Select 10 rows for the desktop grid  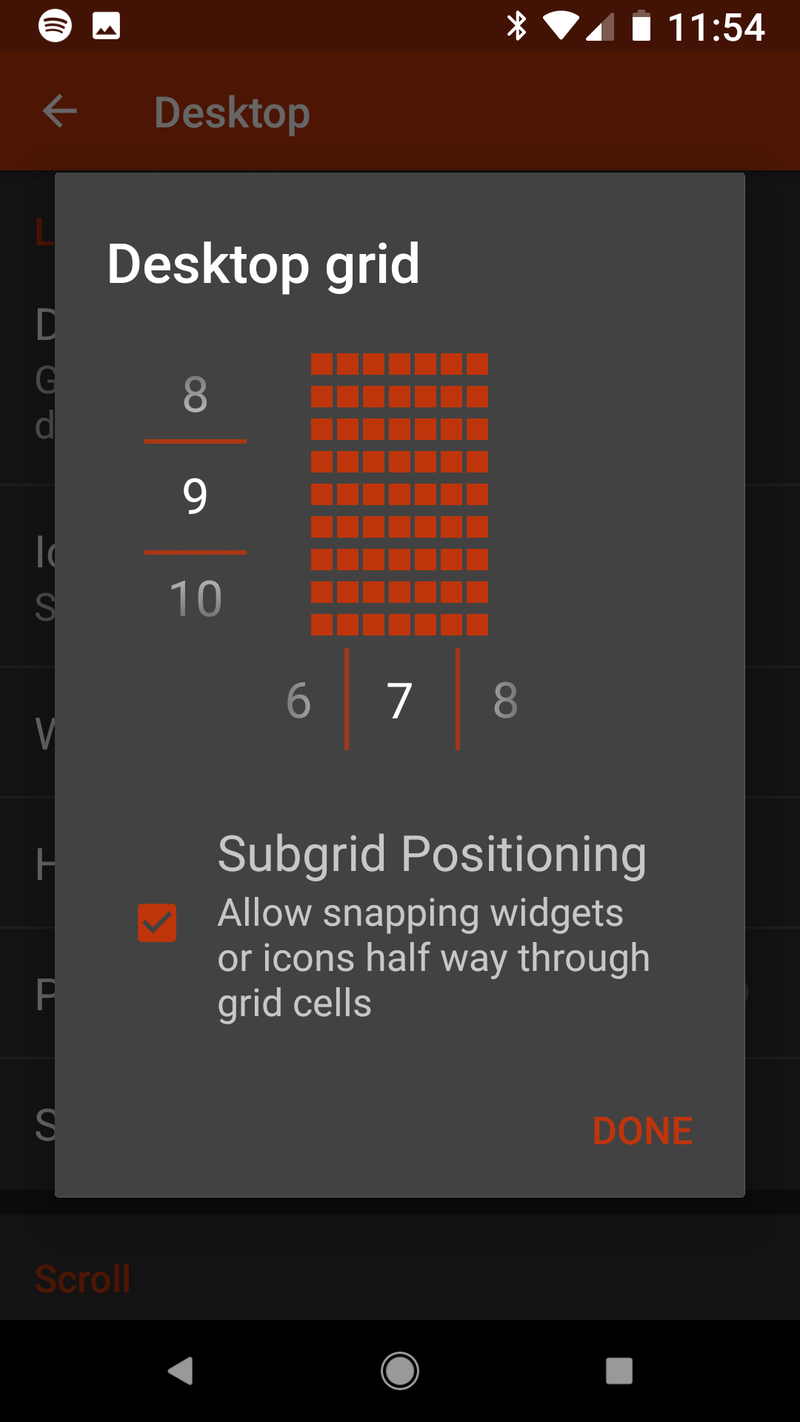click(195, 598)
